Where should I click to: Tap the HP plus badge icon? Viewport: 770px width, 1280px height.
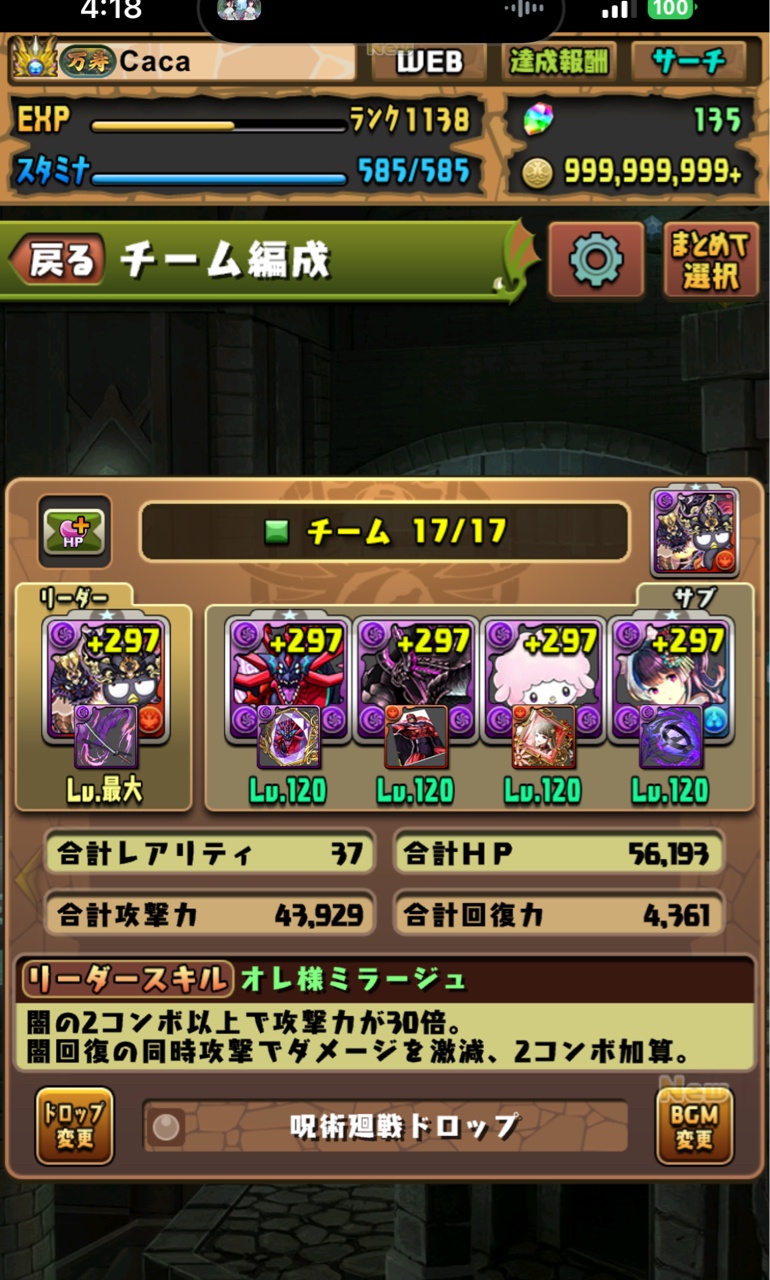click(74, 531)
